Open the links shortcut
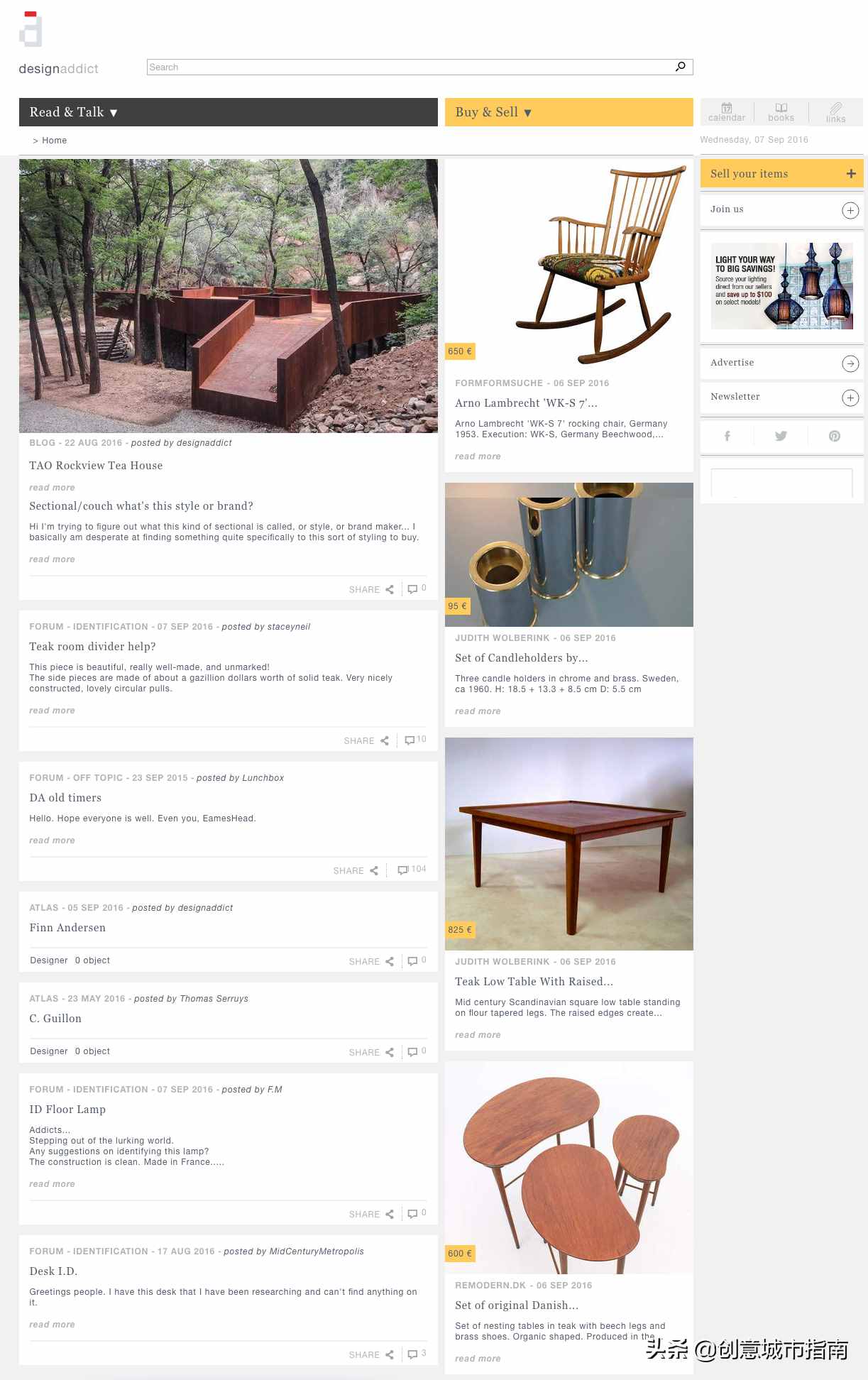868x1380 pixels. [x=835, y=112]
